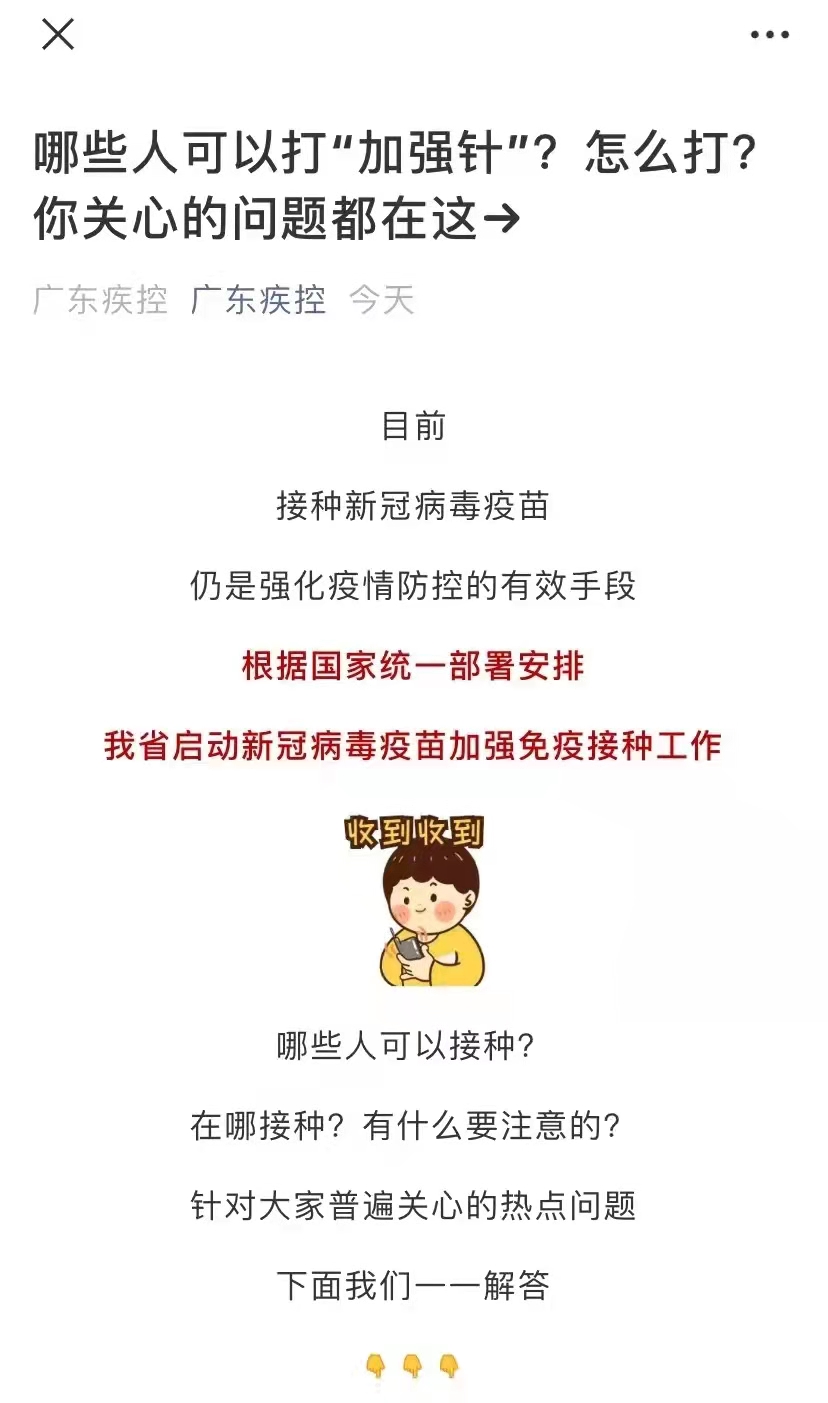
Task: Close the article page
Action: pyautogui.click(x=57, y=35)
